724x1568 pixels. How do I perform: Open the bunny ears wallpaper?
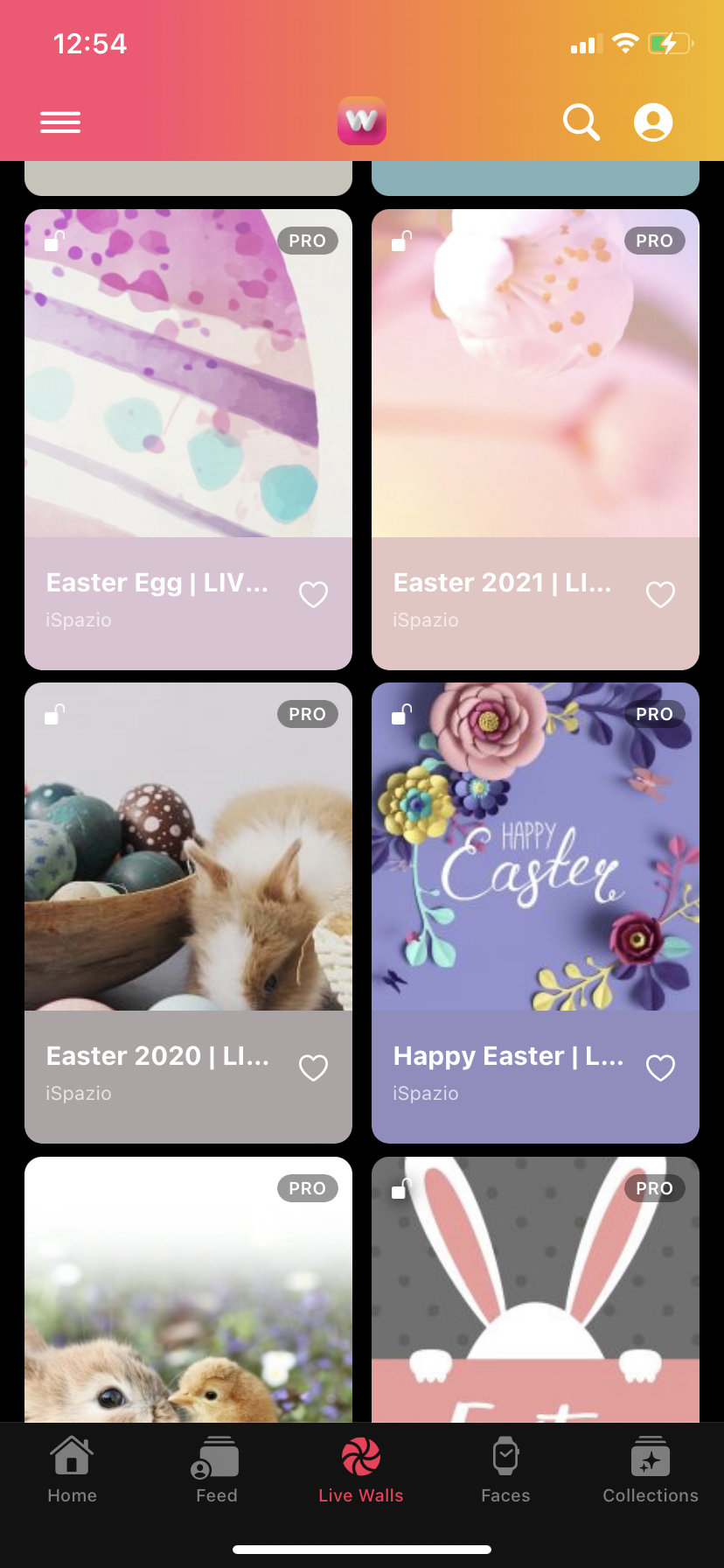click(x=535, y=1290)
